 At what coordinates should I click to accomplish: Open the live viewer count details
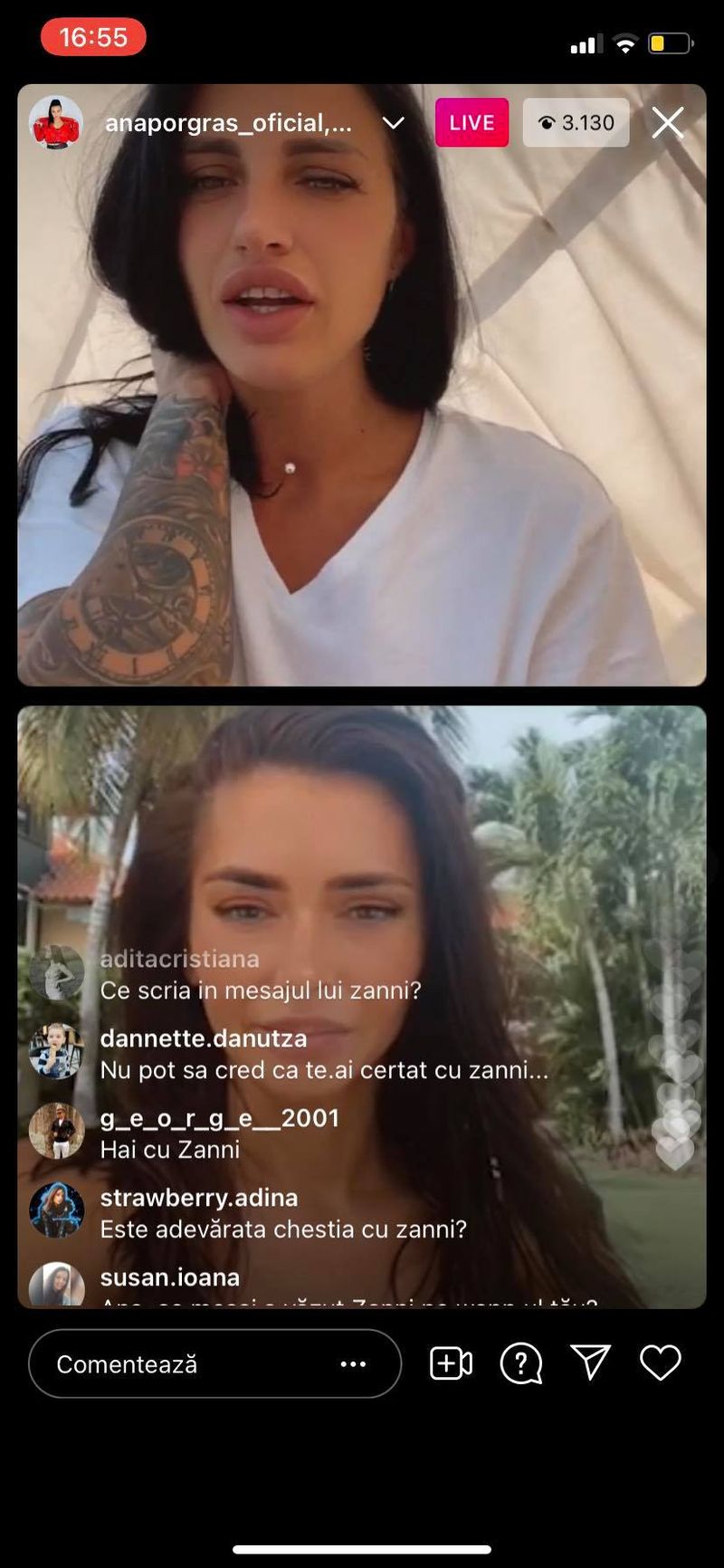pos(576,122)
